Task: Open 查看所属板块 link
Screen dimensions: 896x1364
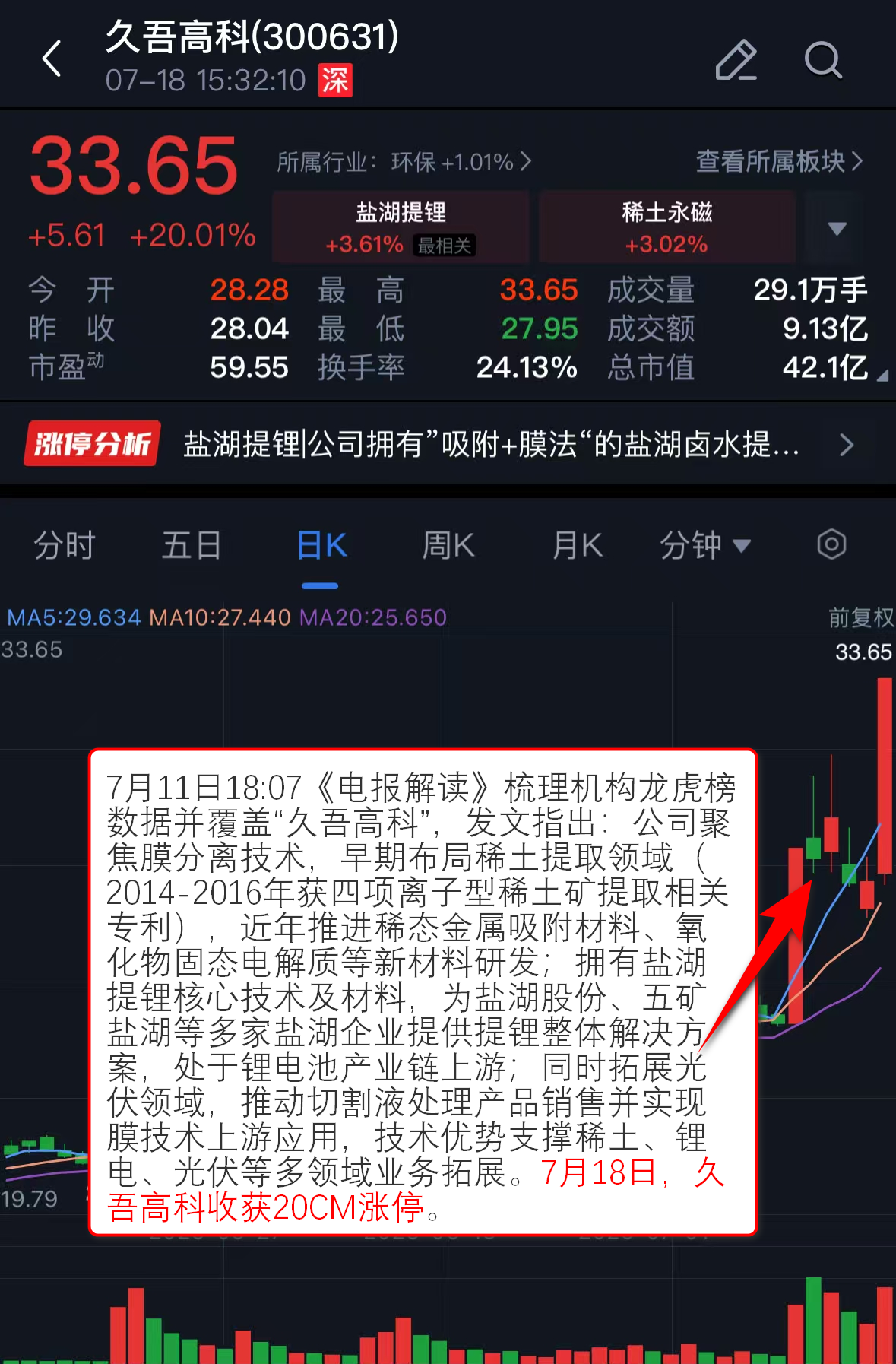Action: [779, 161]
